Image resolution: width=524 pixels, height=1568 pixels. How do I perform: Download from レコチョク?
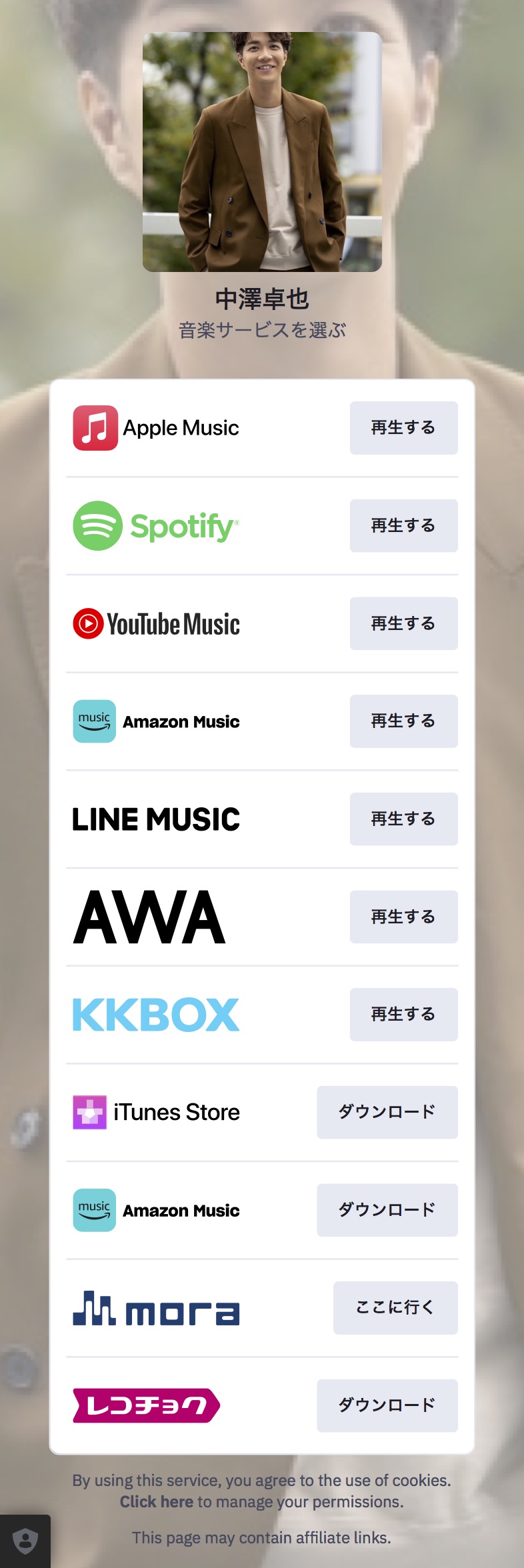pos(387,1405)
